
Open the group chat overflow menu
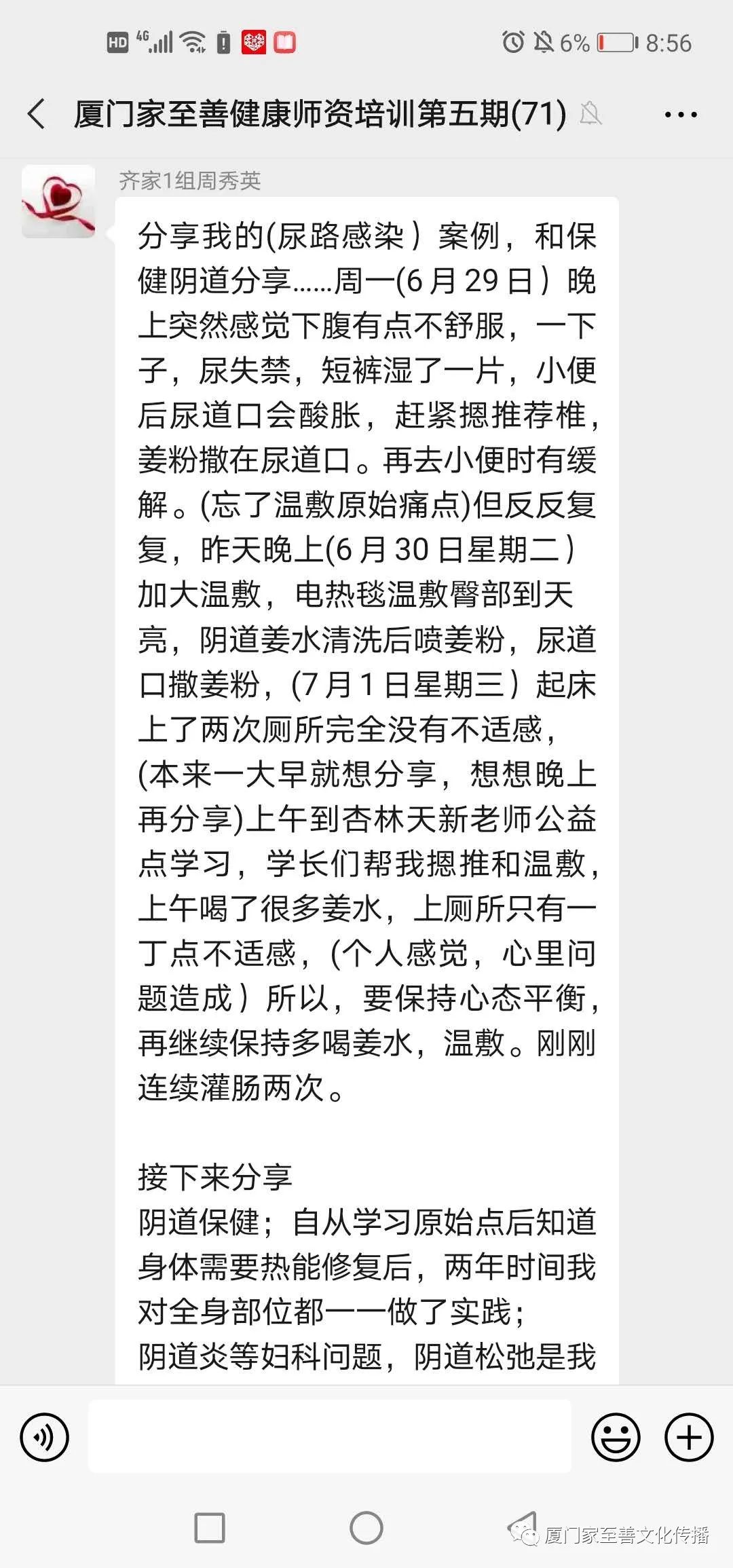[681, 115]
